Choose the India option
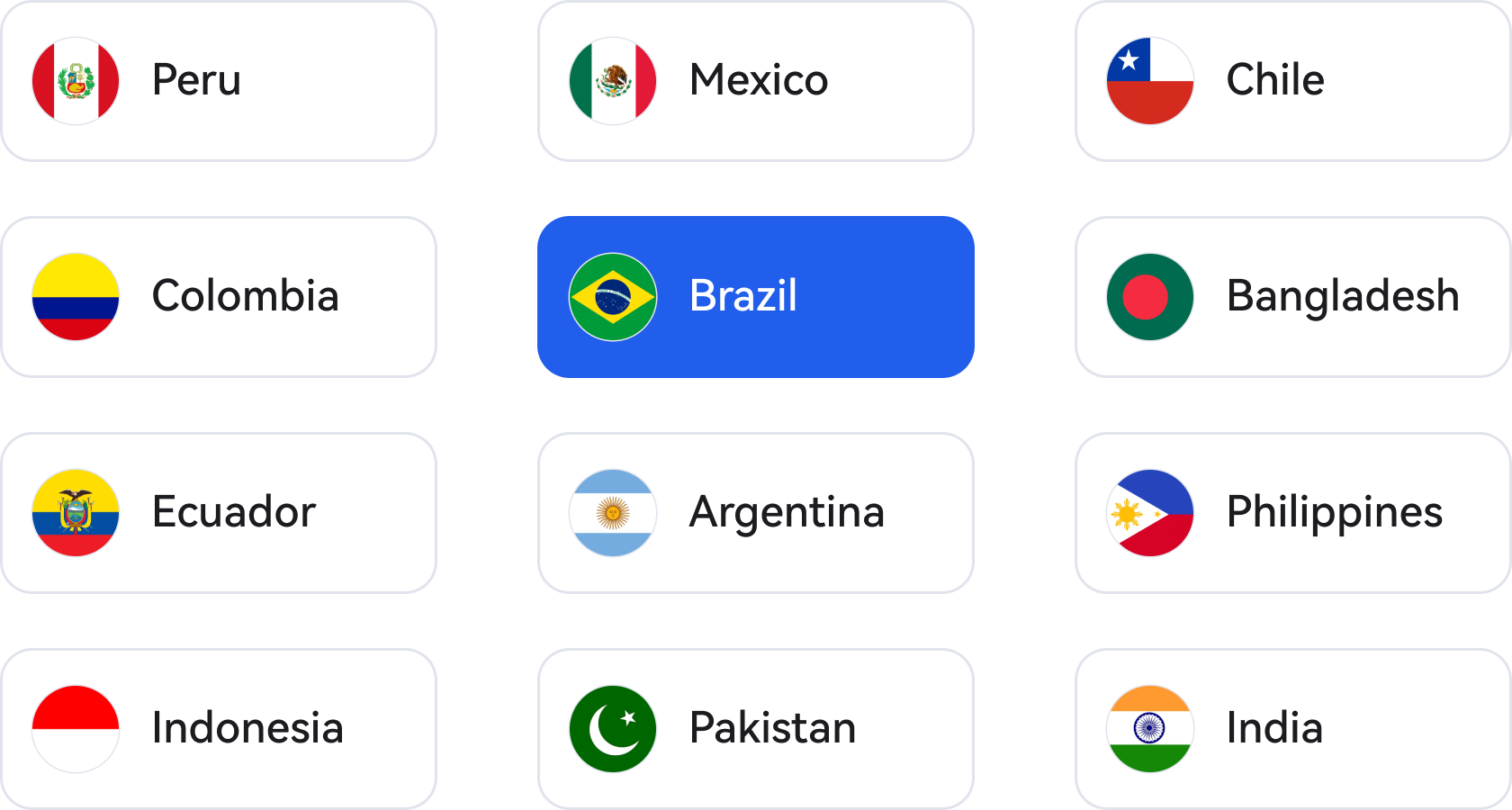 tap(1292, 729)
